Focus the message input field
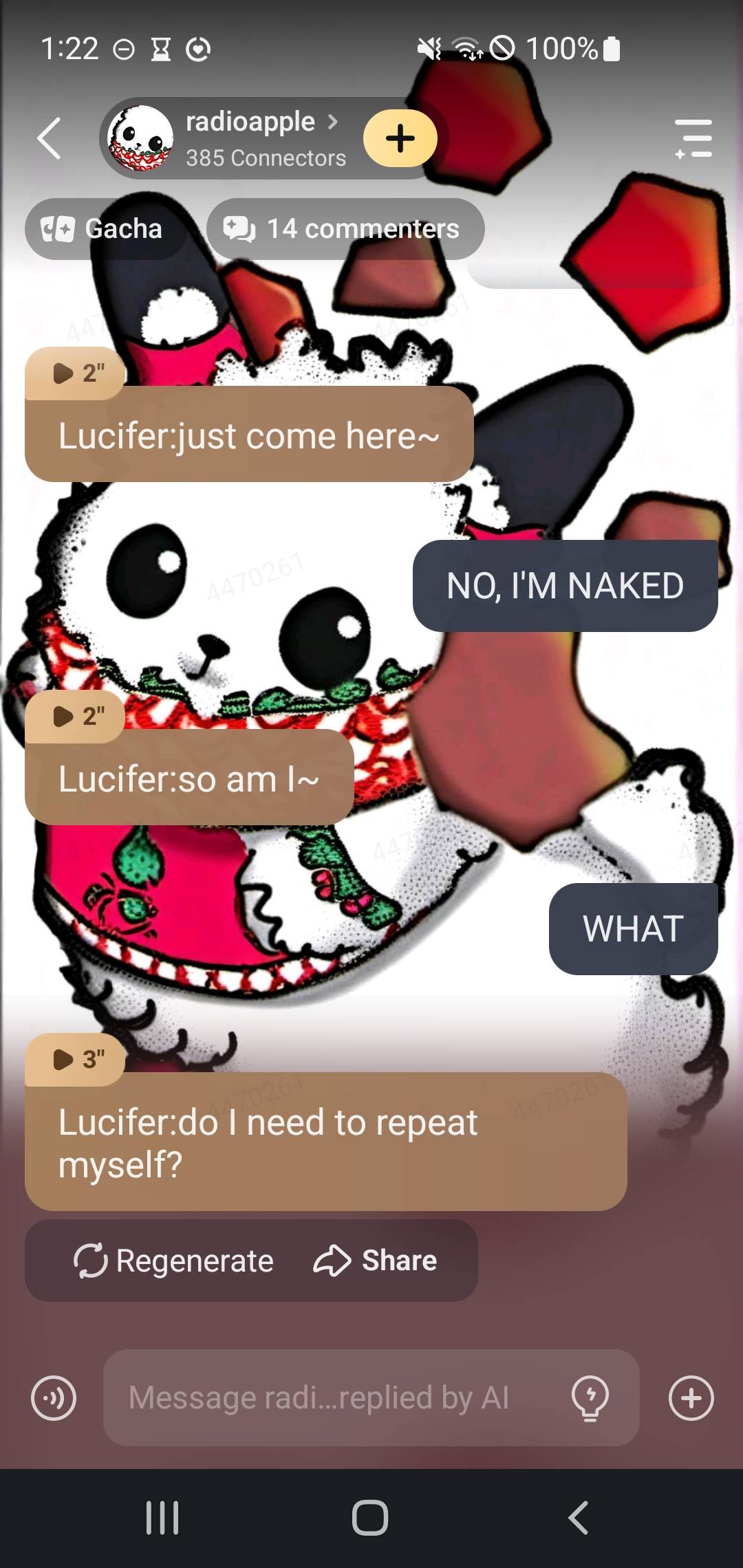The height and width of the screenshot is (1568, 743). 330,1398
